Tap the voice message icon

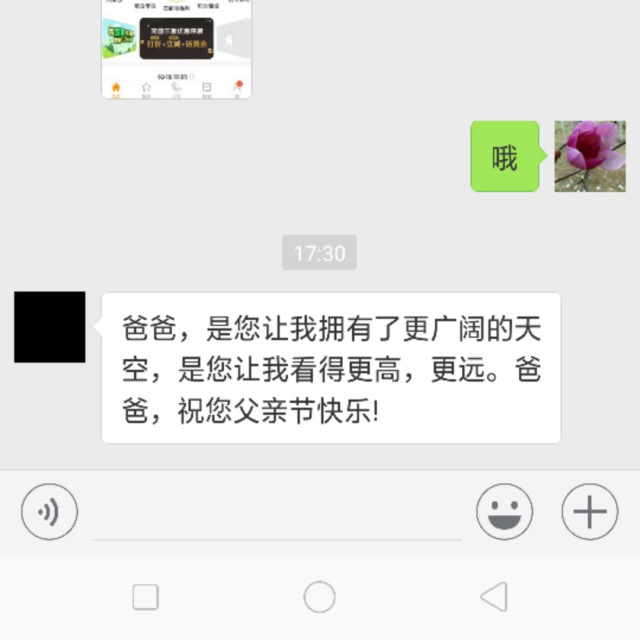coord(49,512)
